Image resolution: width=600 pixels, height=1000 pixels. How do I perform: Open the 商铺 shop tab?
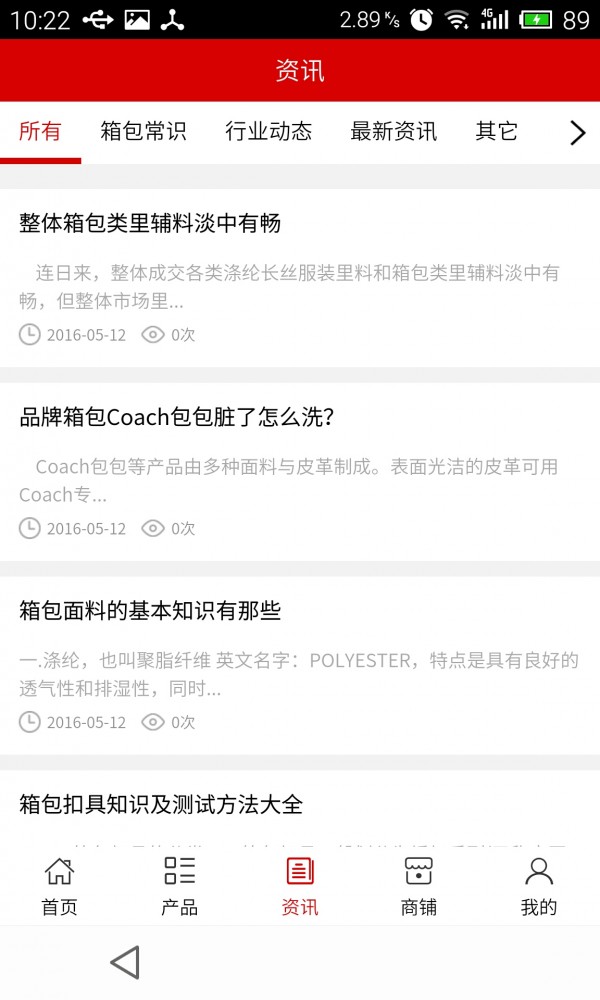pos(419,886)
